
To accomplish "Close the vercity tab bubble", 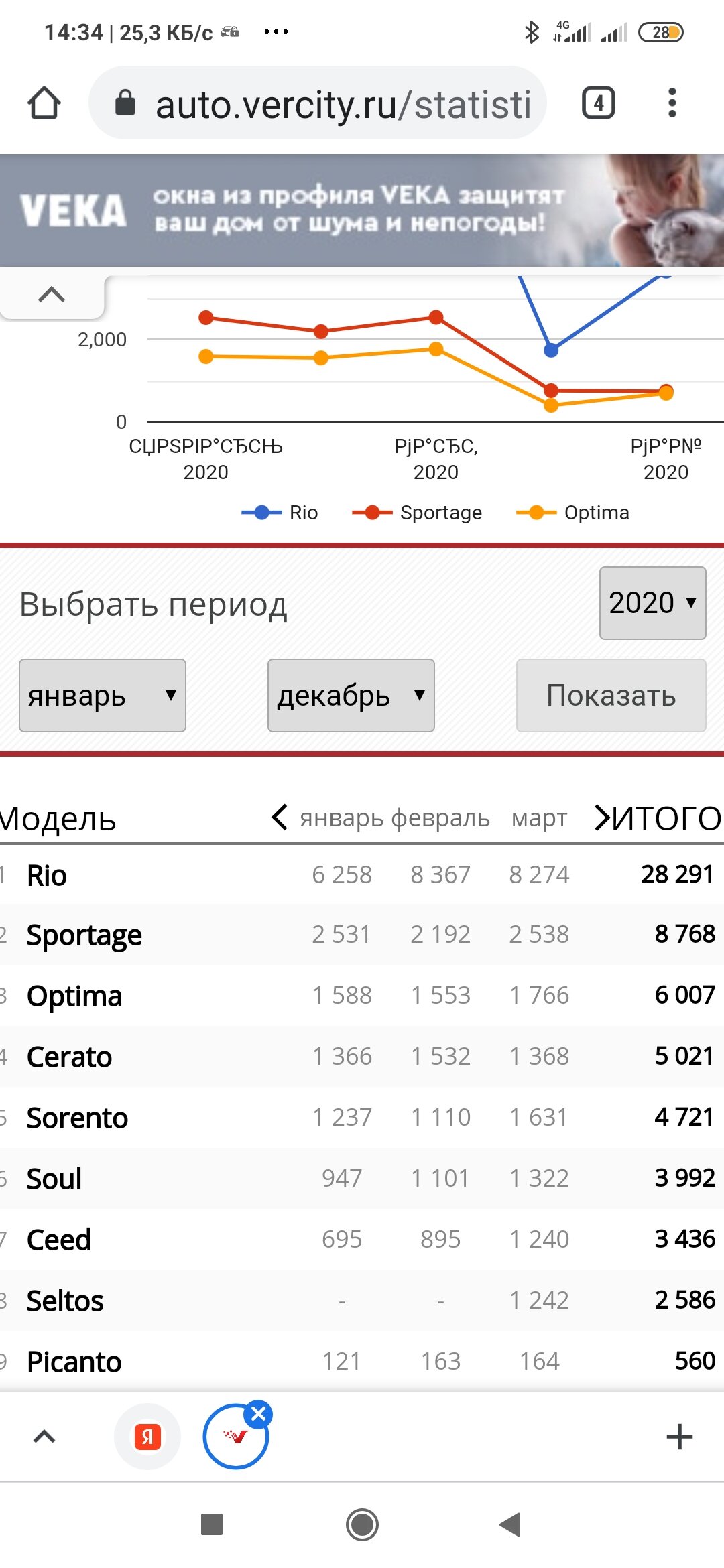I will (259, 1415).
